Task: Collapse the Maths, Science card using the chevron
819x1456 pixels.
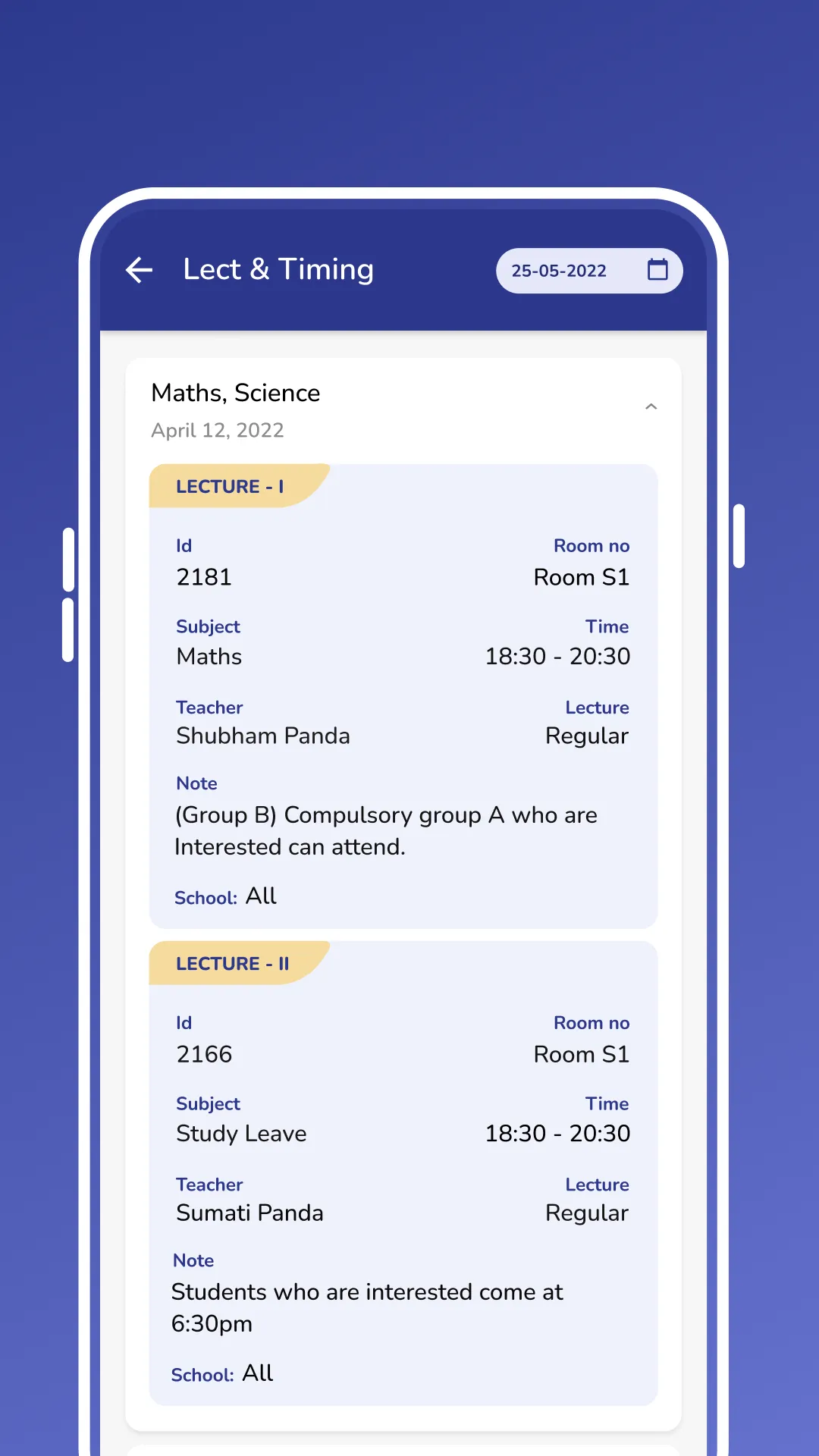Action: 651,406
